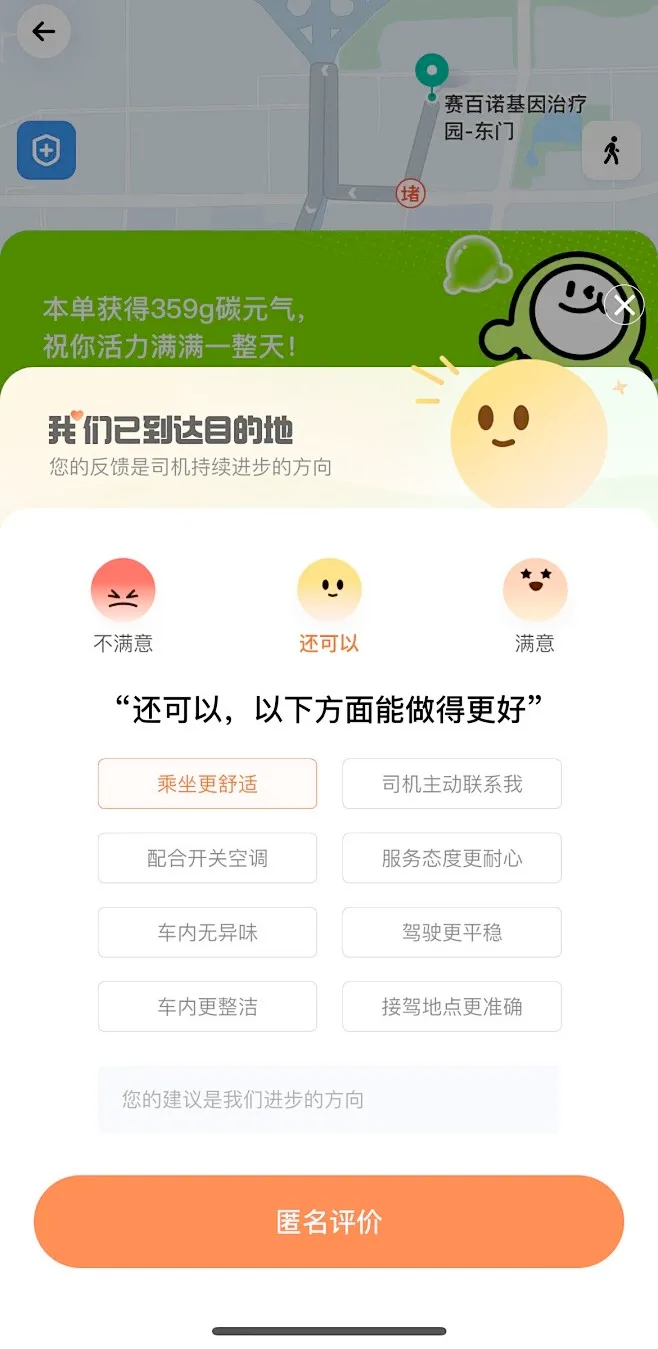The image size is (658, 1349).
Task: Rate the trip as 不满意
Action: [123, 590]
